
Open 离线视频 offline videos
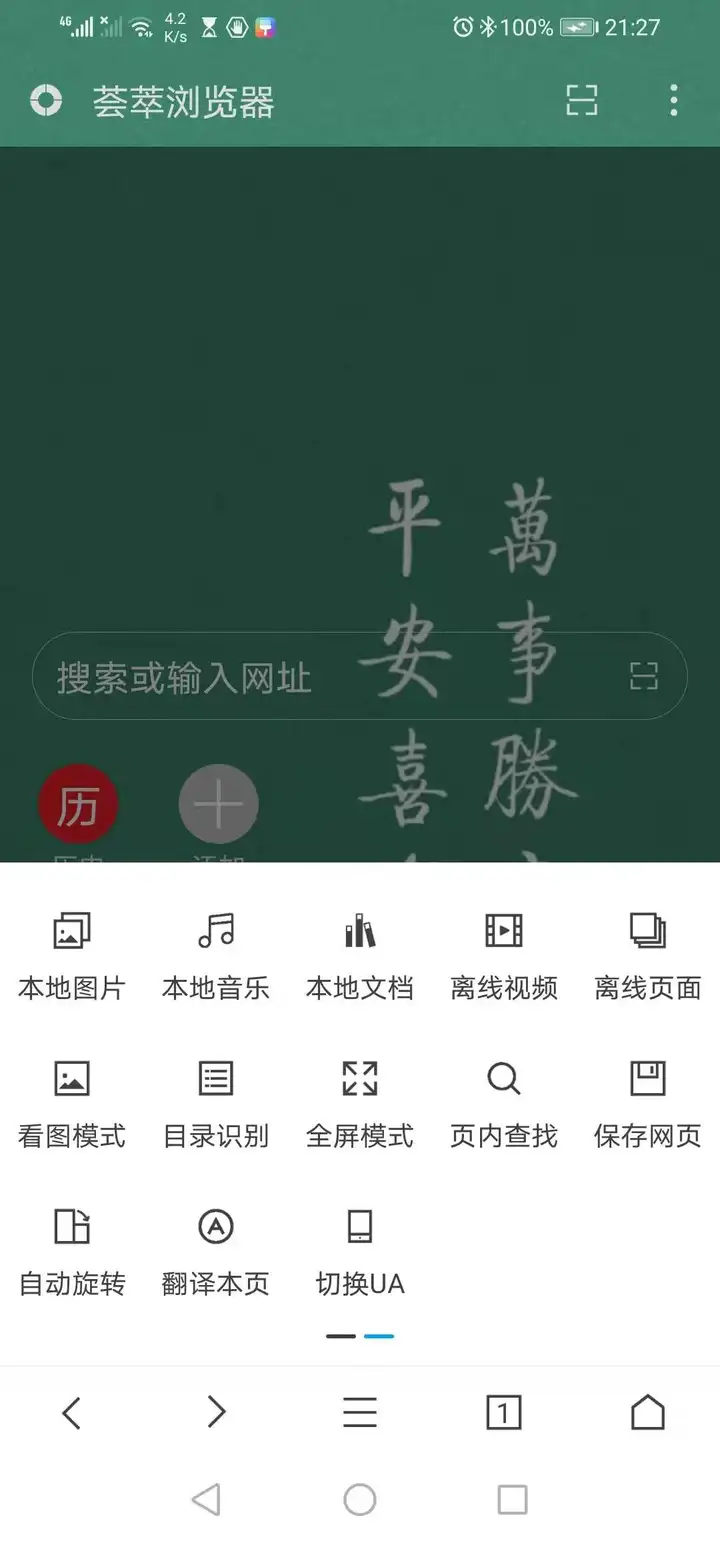504,956
